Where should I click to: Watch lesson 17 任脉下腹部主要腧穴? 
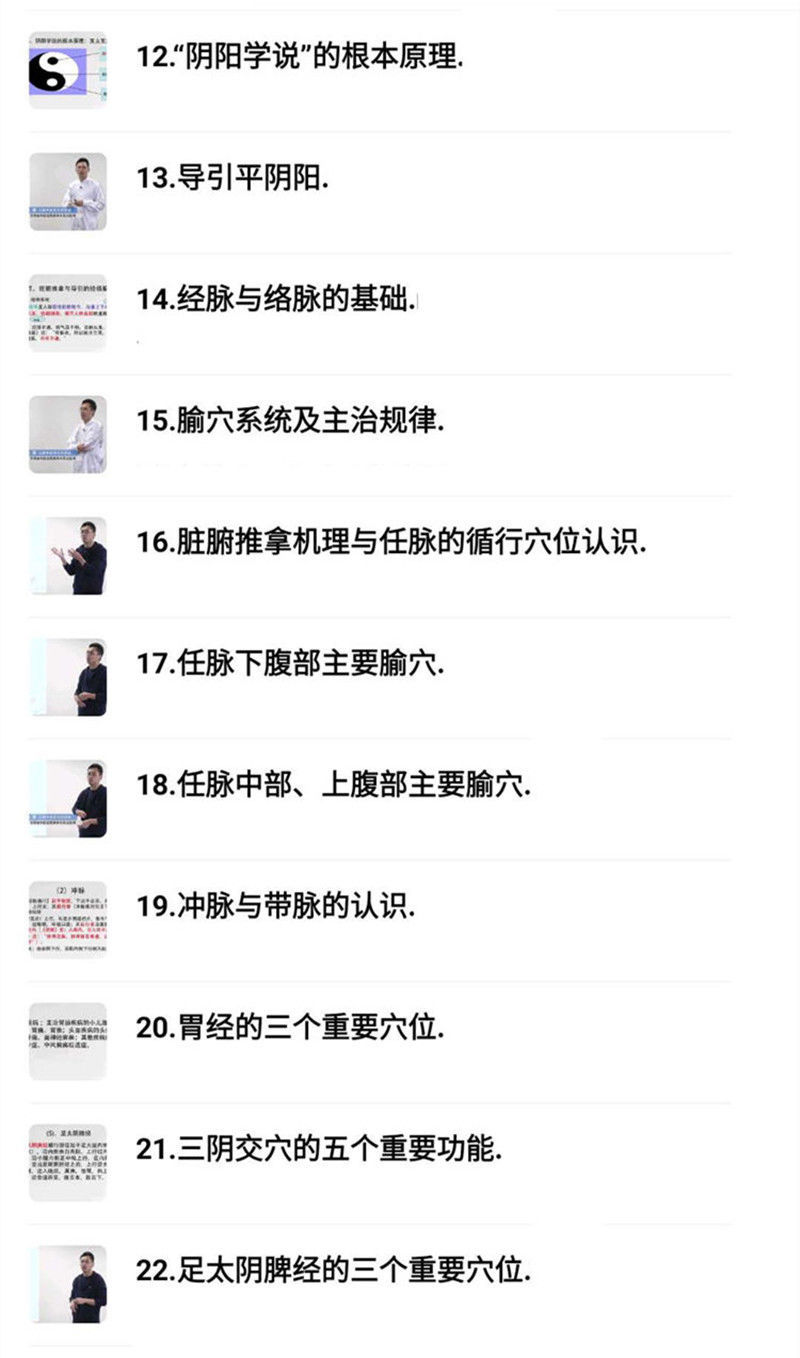coord(290,665)
